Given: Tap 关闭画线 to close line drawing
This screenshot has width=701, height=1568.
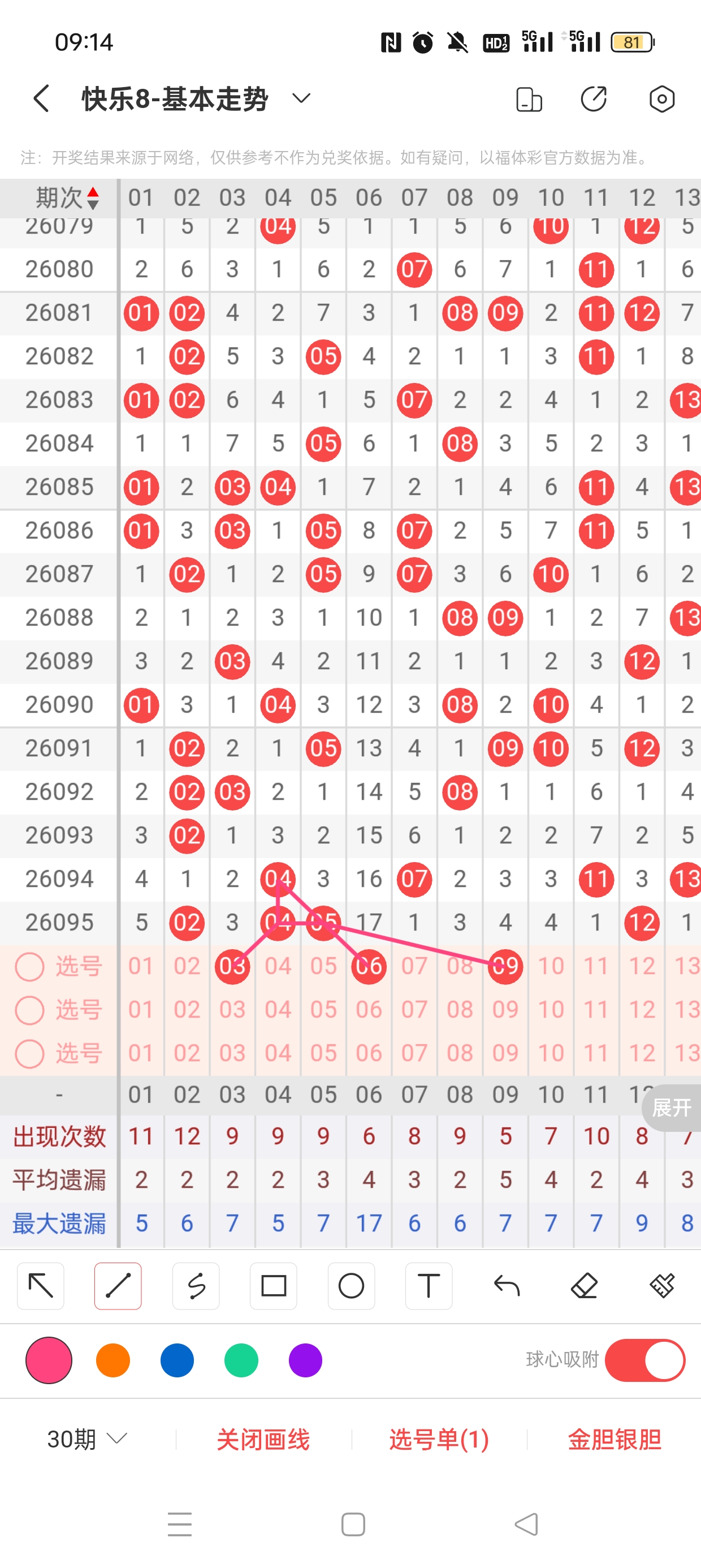Looking at the screenshot, I should point(263,1439).
